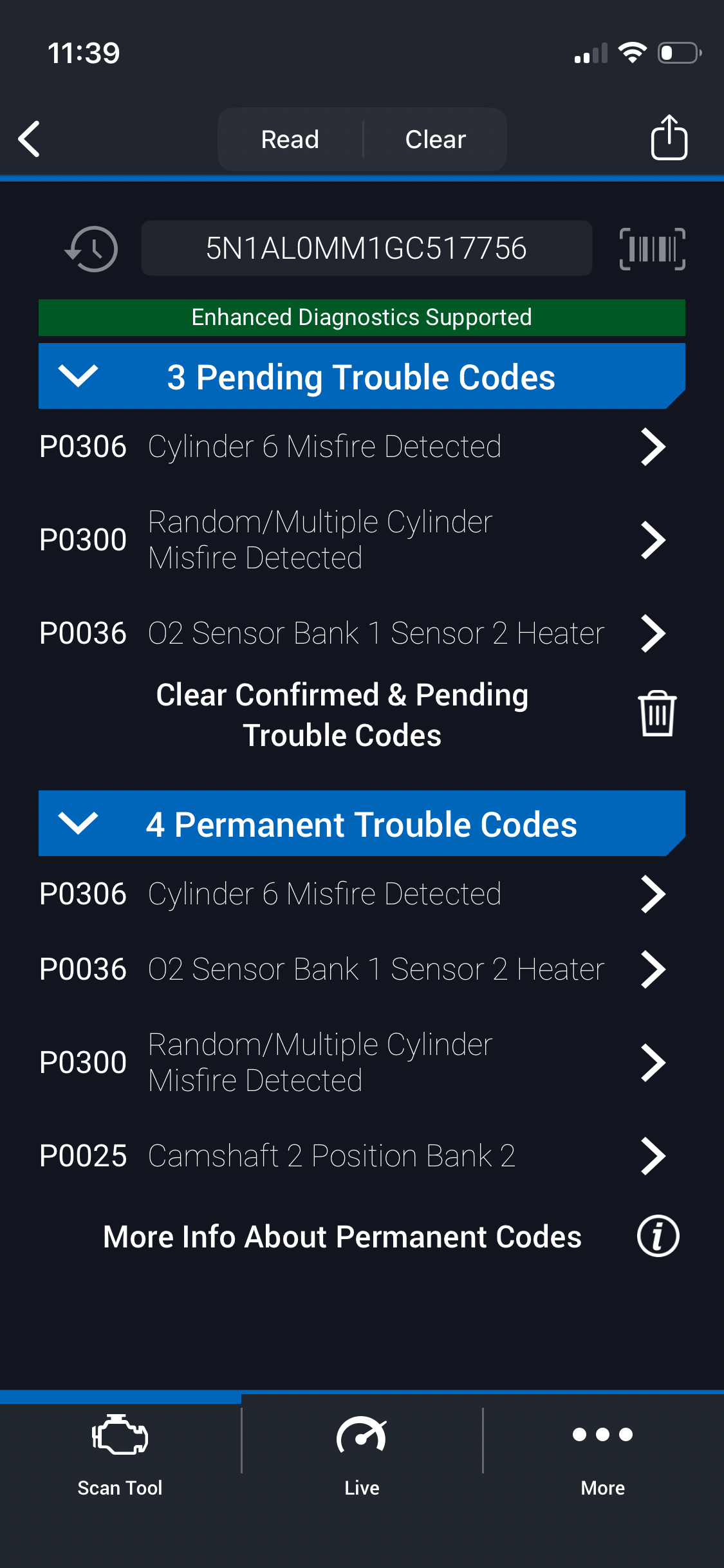
Task: Go back using the top-left arrow
Action: click(30, 139)
